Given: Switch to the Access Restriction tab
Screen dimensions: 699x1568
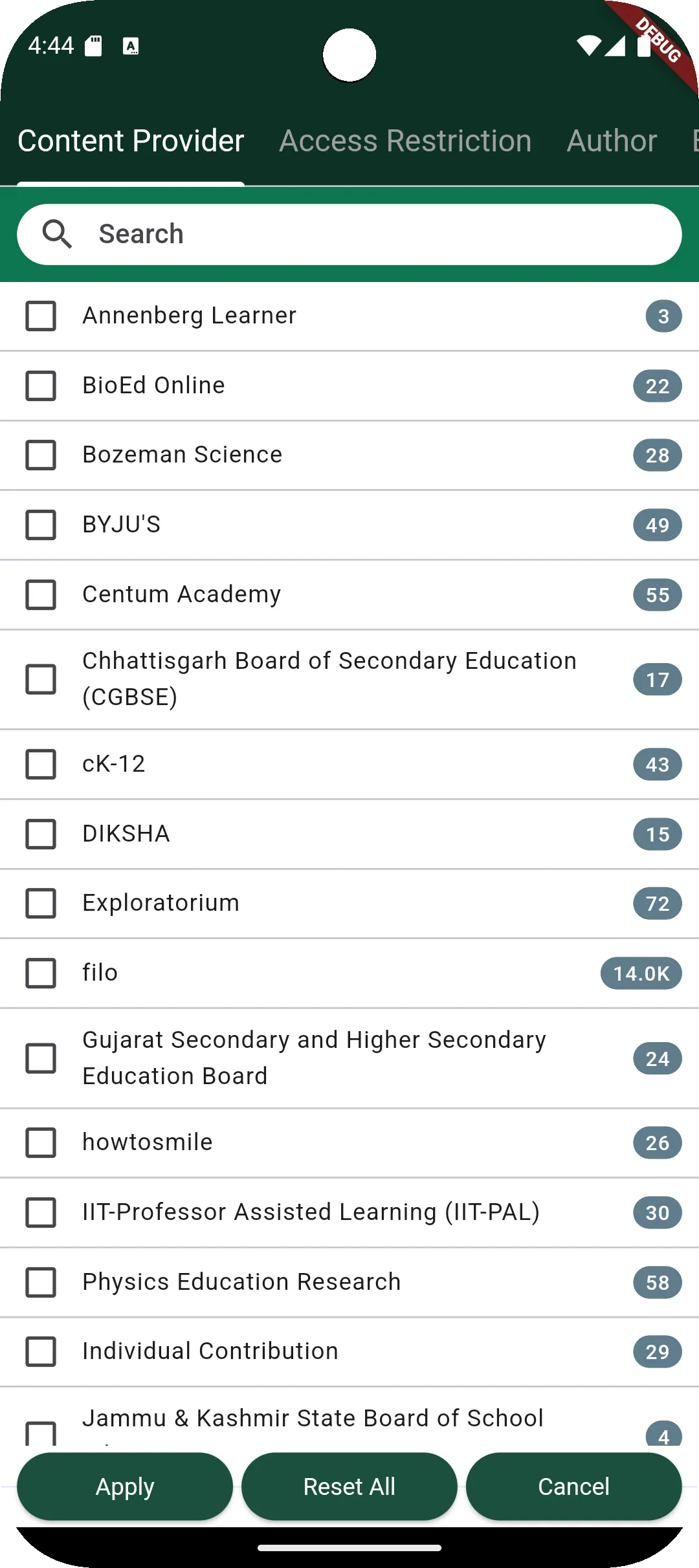Looking at the screenshot, I should click(x=405, y=140).
